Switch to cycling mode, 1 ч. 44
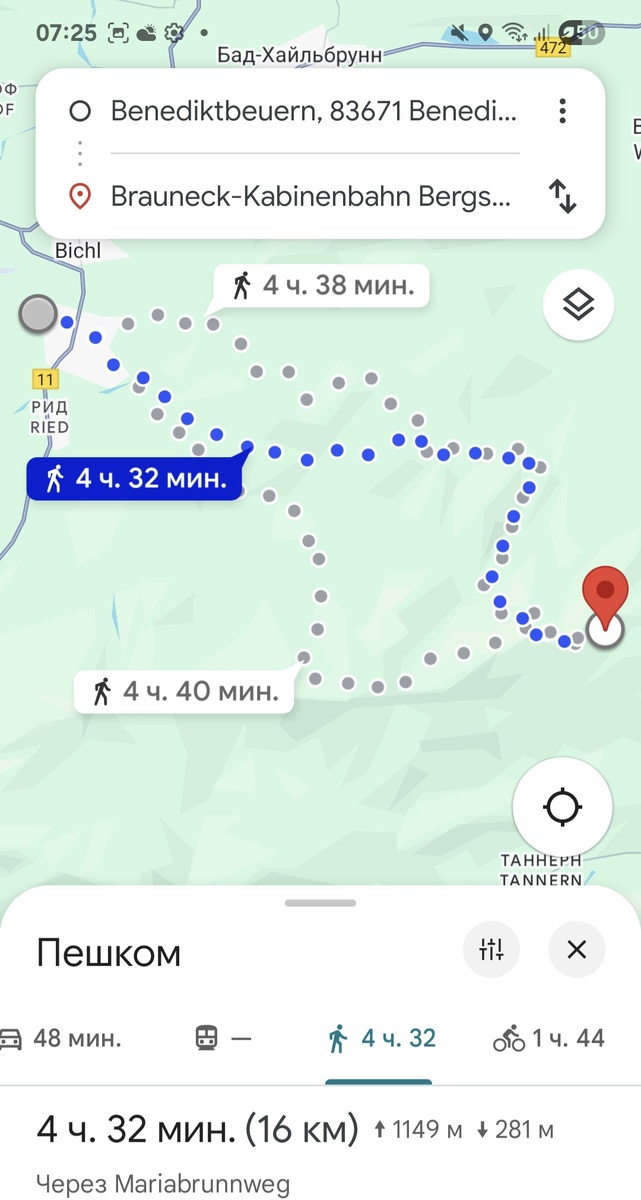The image size is (641, 1200). coord(549,1039)
